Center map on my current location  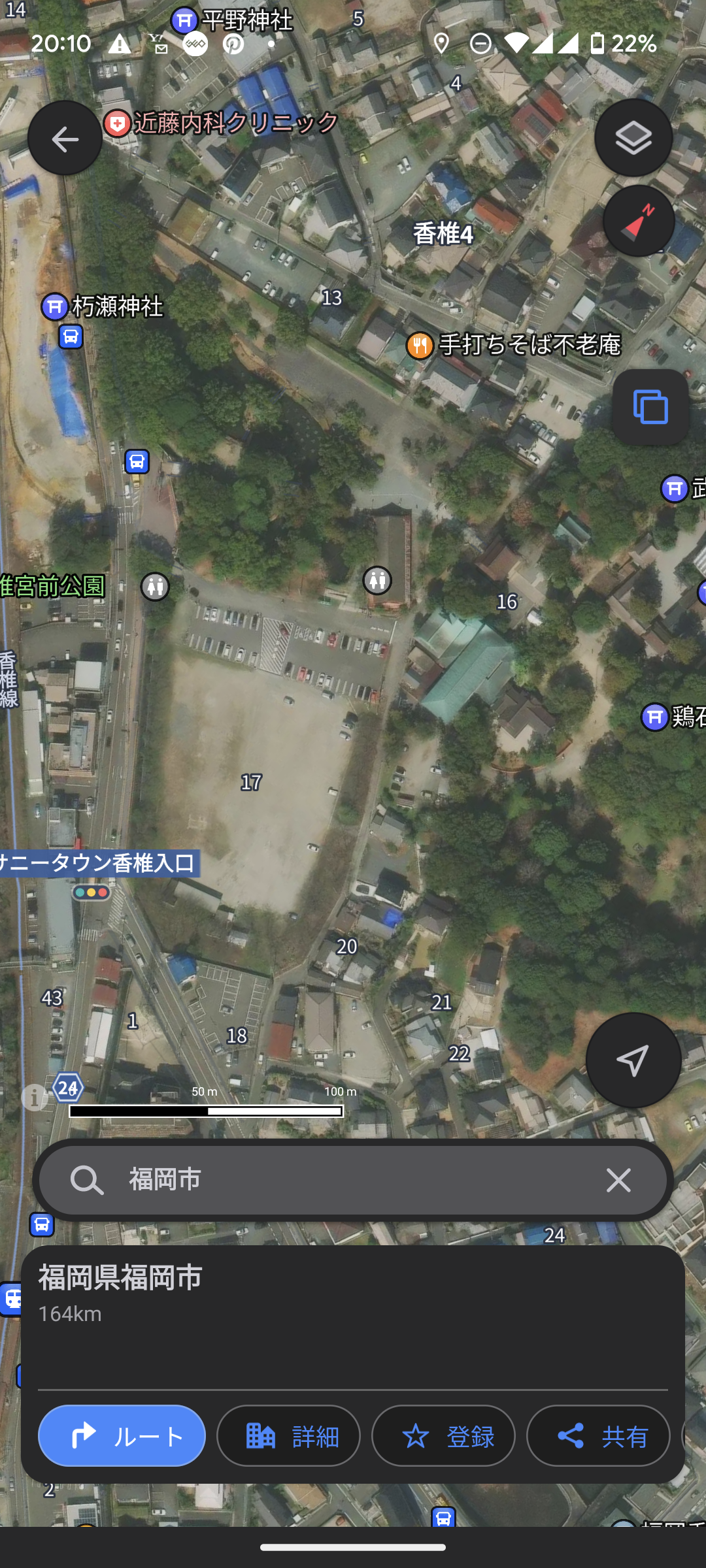pyautogui.click(x=633, y=1060)
